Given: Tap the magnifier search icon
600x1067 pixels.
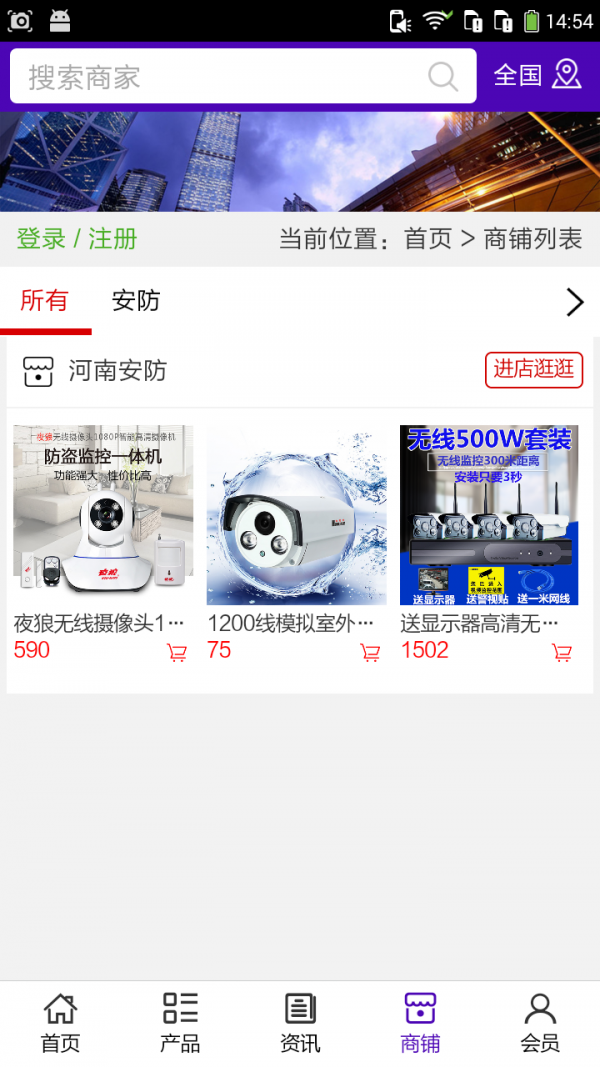Looking at the screenshot, I should pos(443,77).
